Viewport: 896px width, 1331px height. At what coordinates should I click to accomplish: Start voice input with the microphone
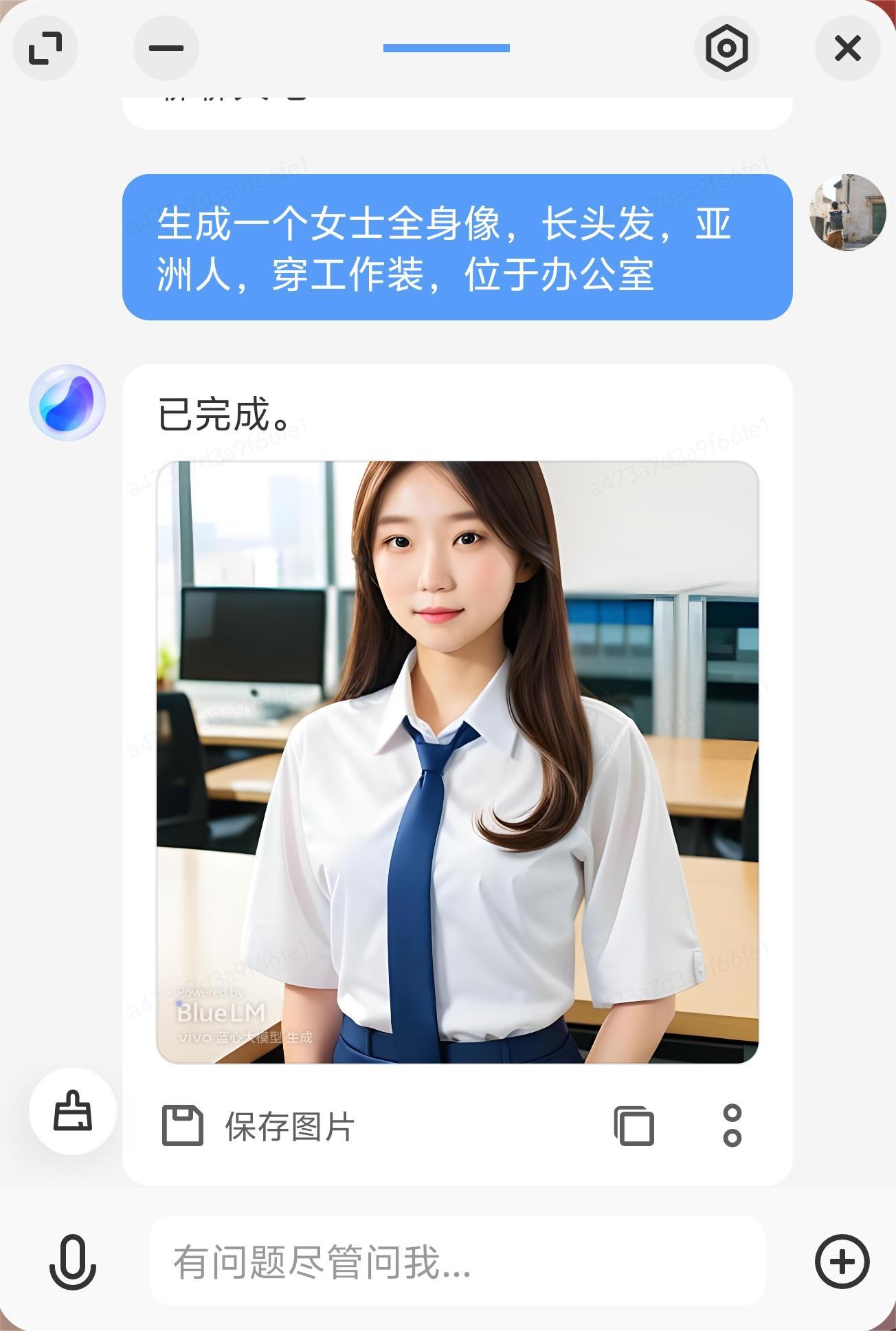click(x=72, y=1262)
